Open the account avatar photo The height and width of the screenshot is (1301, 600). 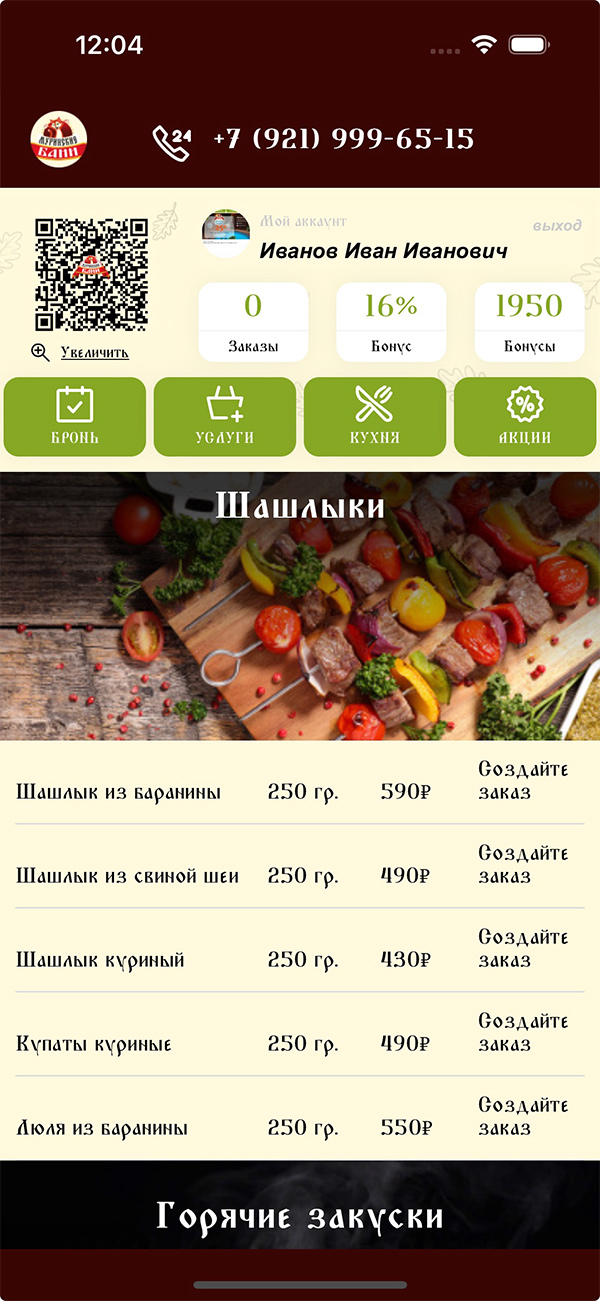(x=225, y=234)
